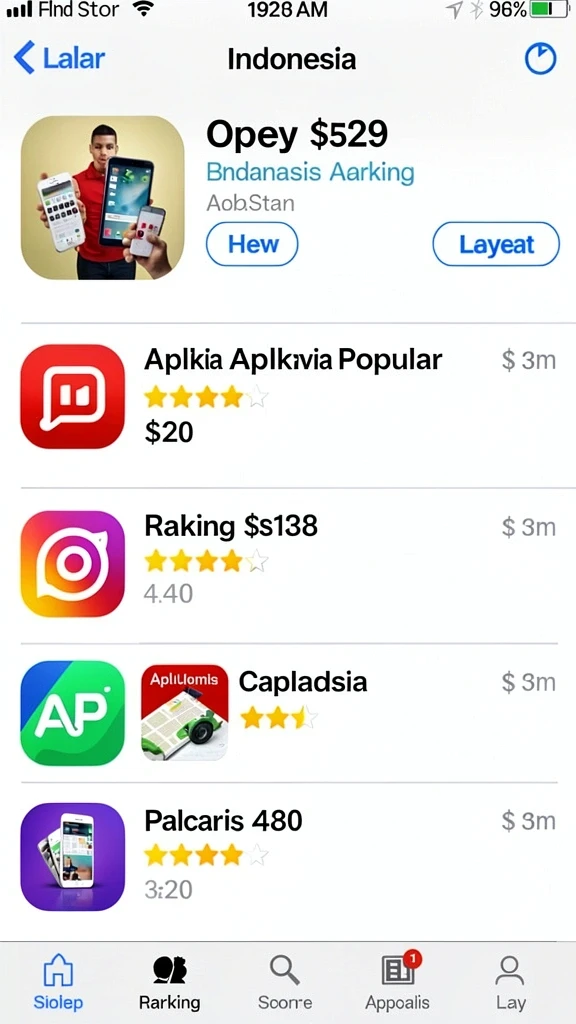The image size is (576, 1024).
Task: Open the Capladsia app row
Action: (288, 713)
